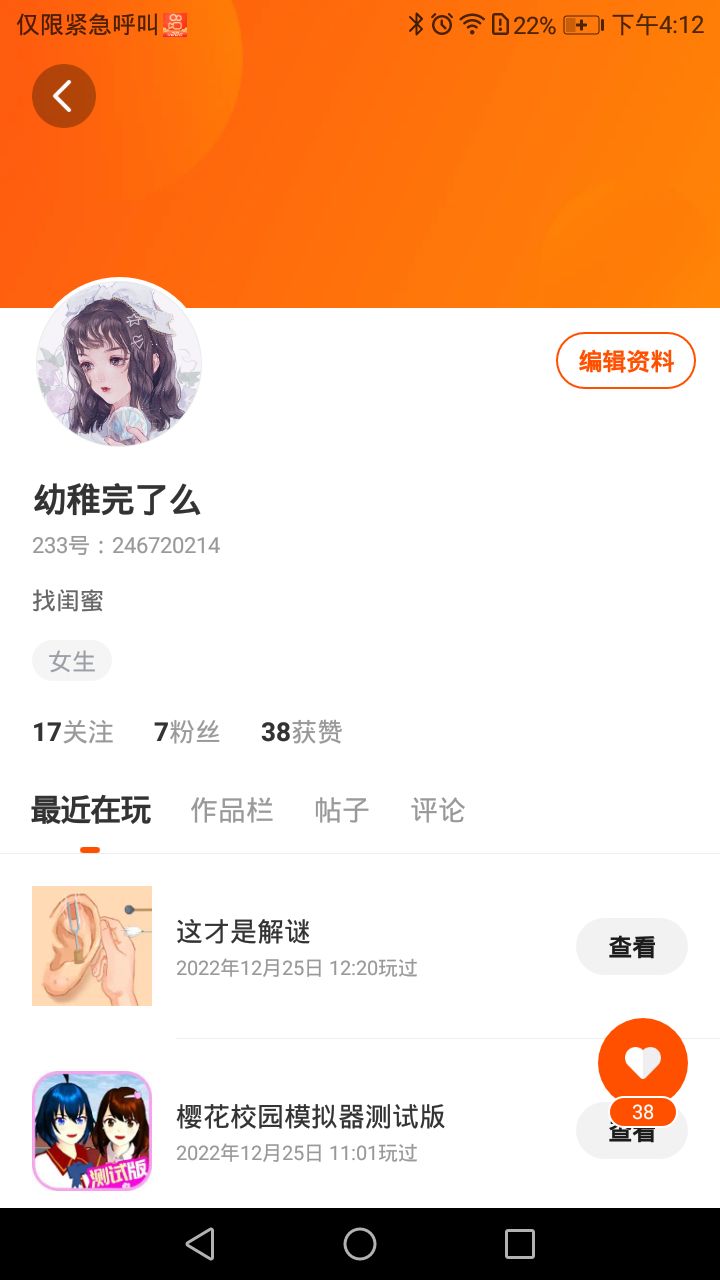Tap the floating heart button
Viewport: 720px width, 1280px height.
coord(643,1063)
